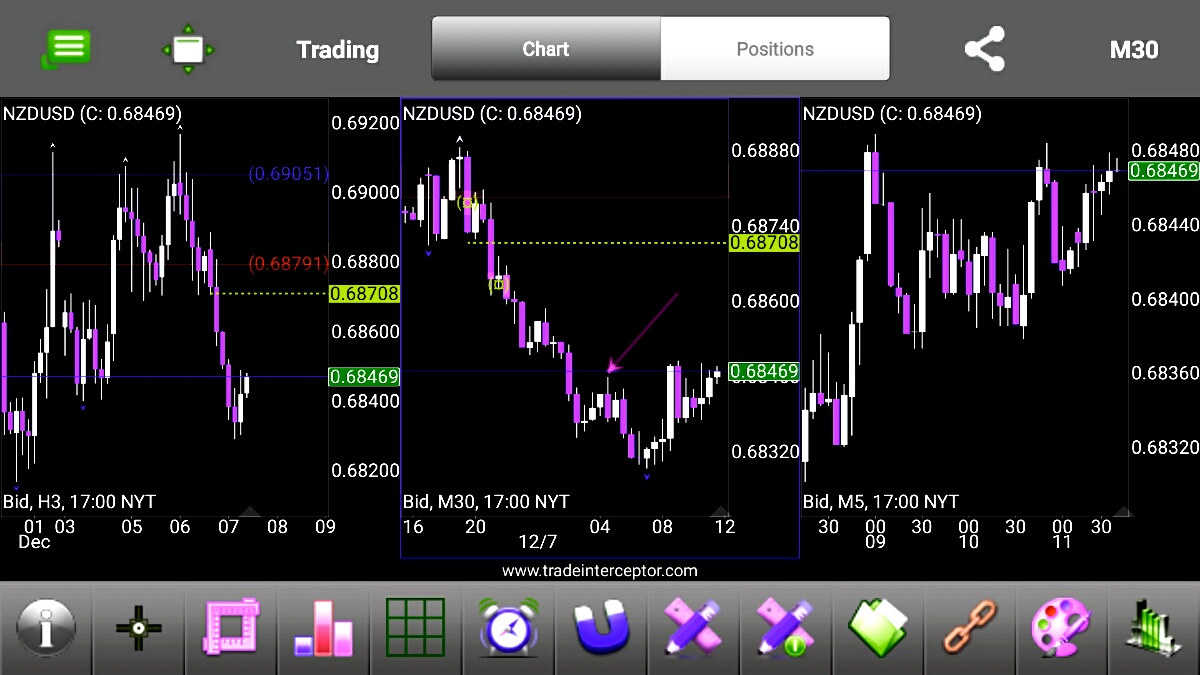Change the M30 timeframe
Viewport: 1200px width, 675px height.
tap(1134, 49)
